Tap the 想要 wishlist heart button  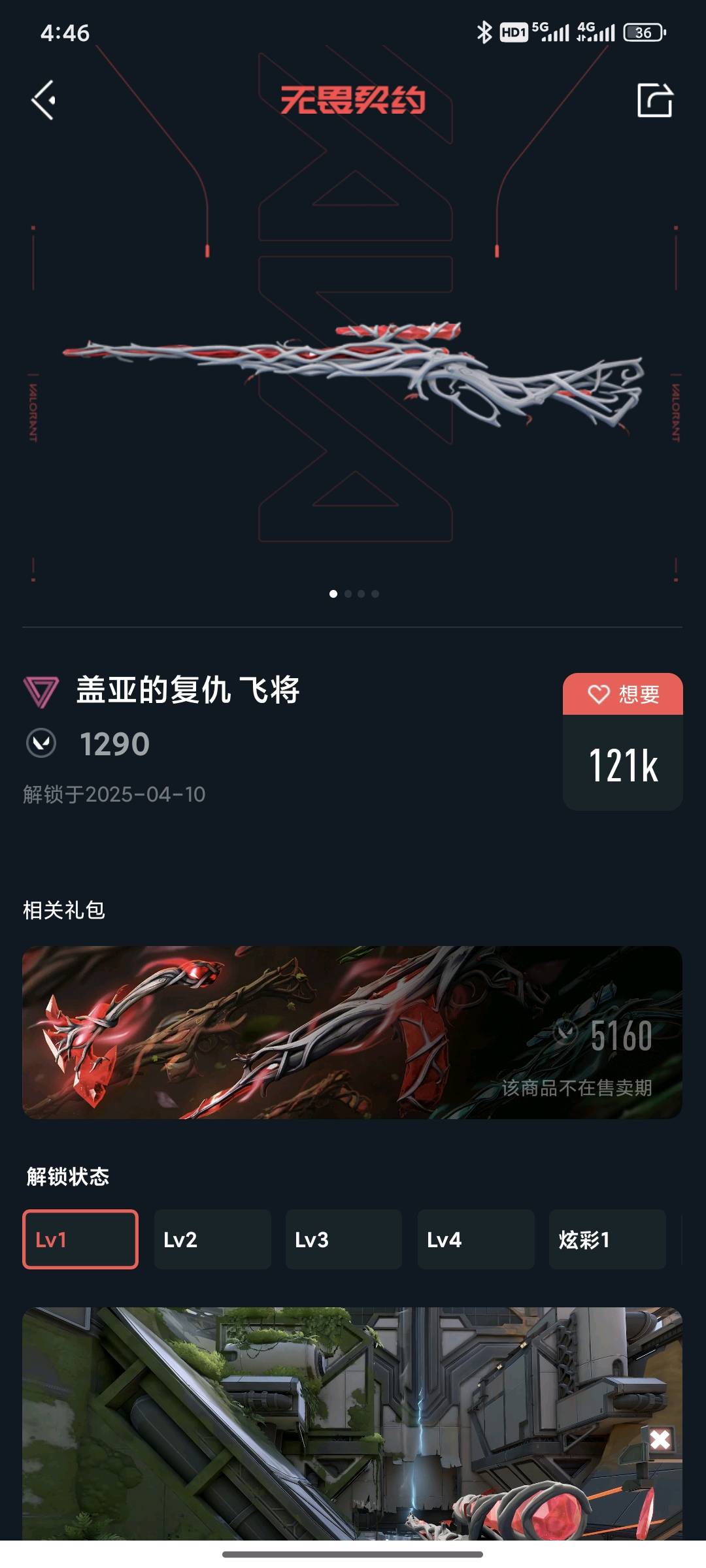point(622,694)
